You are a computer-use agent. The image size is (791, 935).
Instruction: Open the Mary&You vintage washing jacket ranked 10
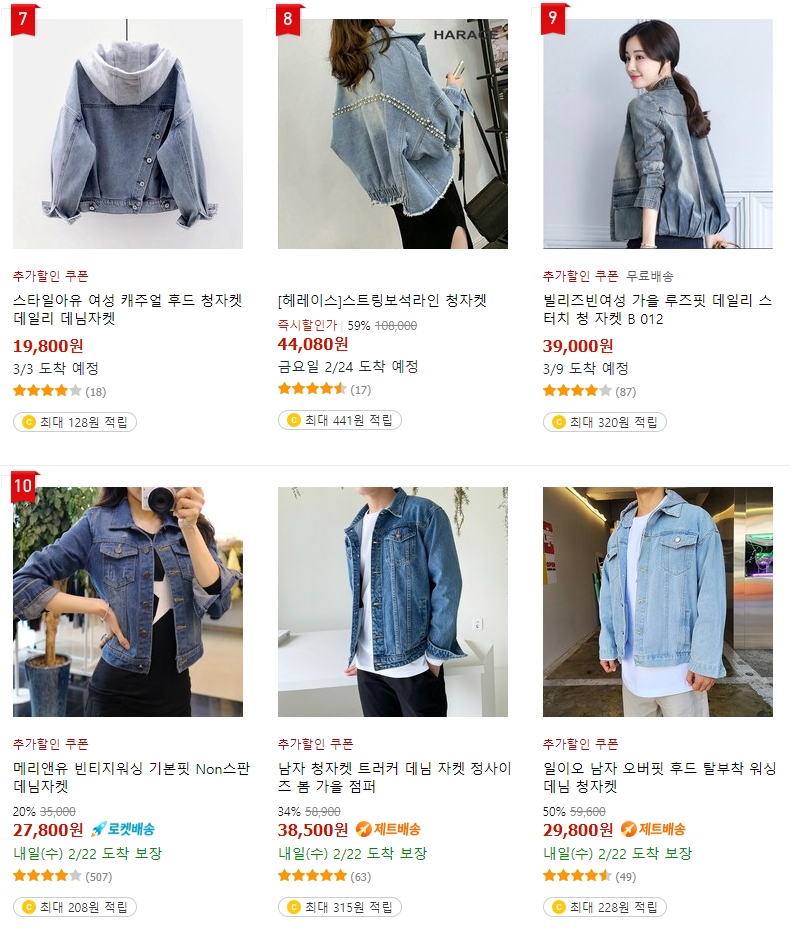pos(127,601)
